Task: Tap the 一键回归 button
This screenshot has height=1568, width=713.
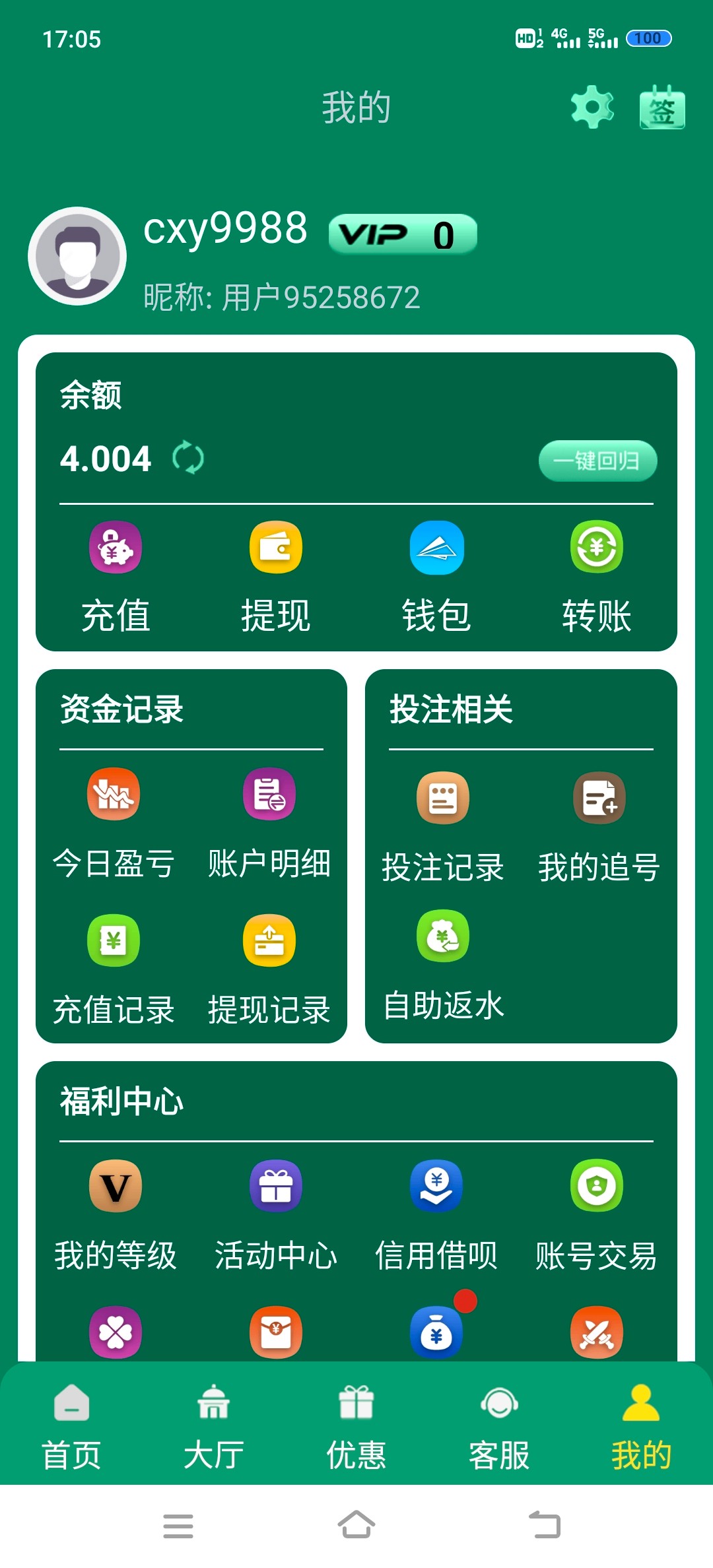Action: click(597, 461)
